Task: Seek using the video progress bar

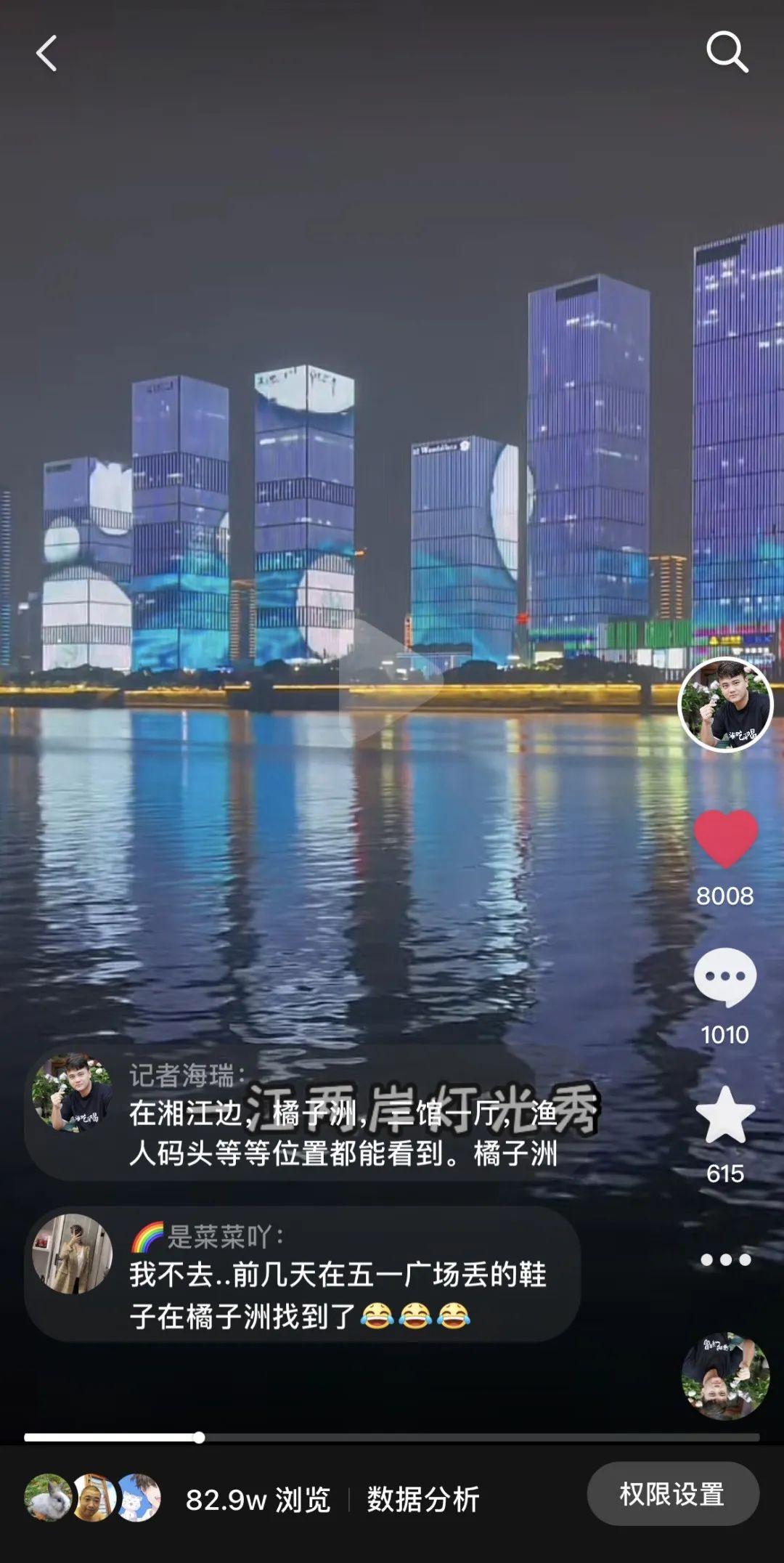Action: tap(392, 1437)
